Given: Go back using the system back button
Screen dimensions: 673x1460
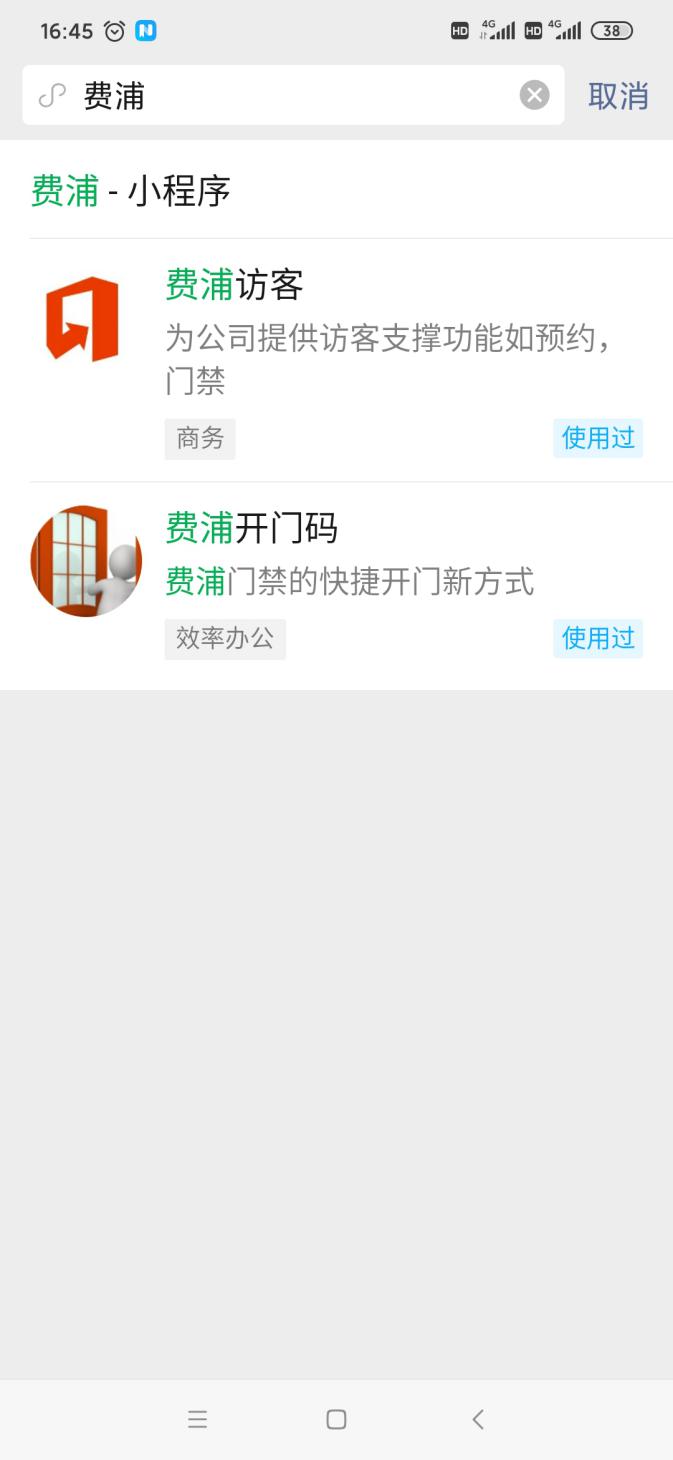Looking at the screenshot, I should tap(478, 1419).
